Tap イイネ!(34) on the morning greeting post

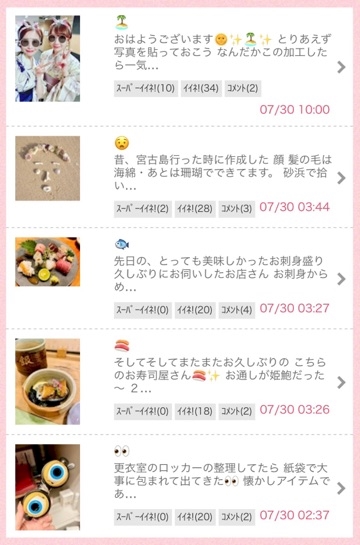(x=201, y=88)
